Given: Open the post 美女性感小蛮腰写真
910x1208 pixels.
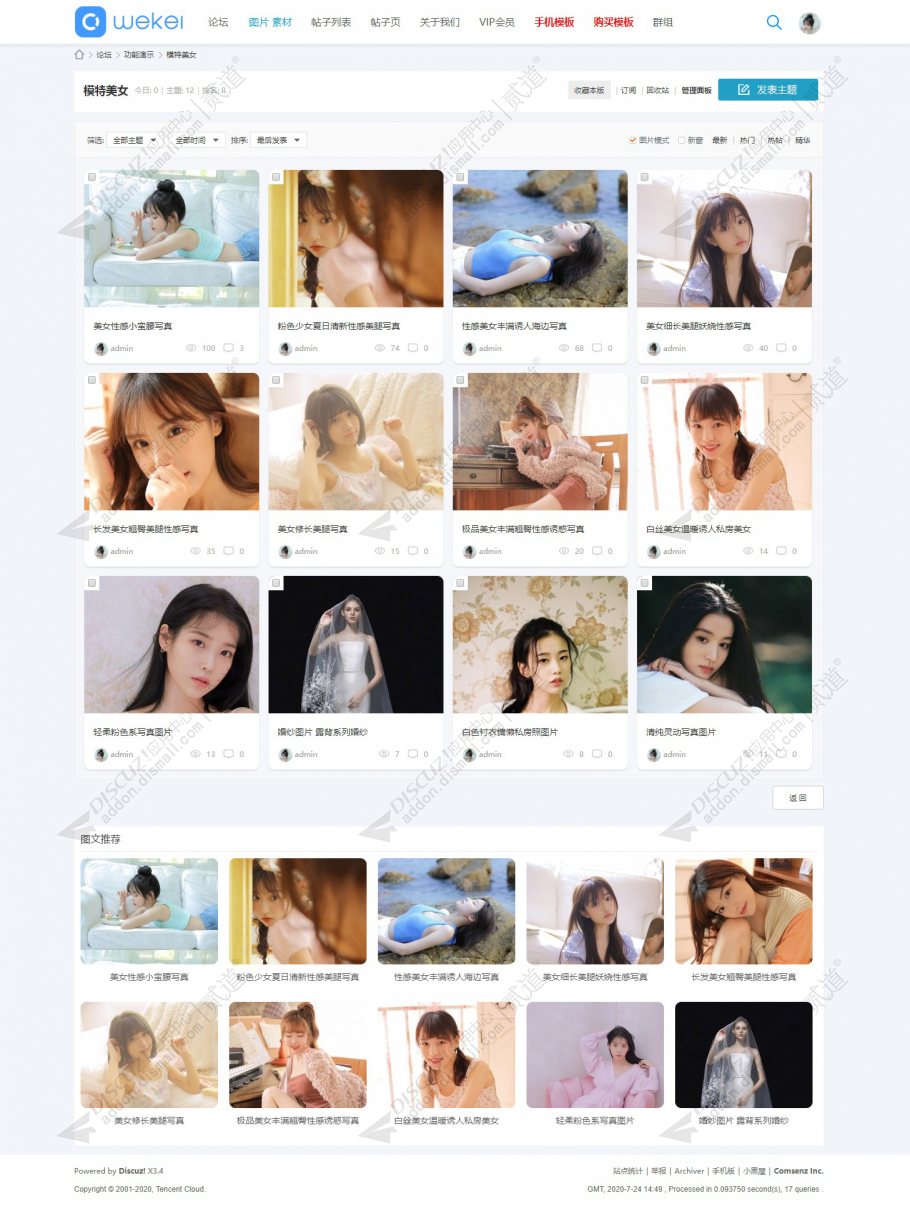Looking at the screenshot, I should [132, 326].
